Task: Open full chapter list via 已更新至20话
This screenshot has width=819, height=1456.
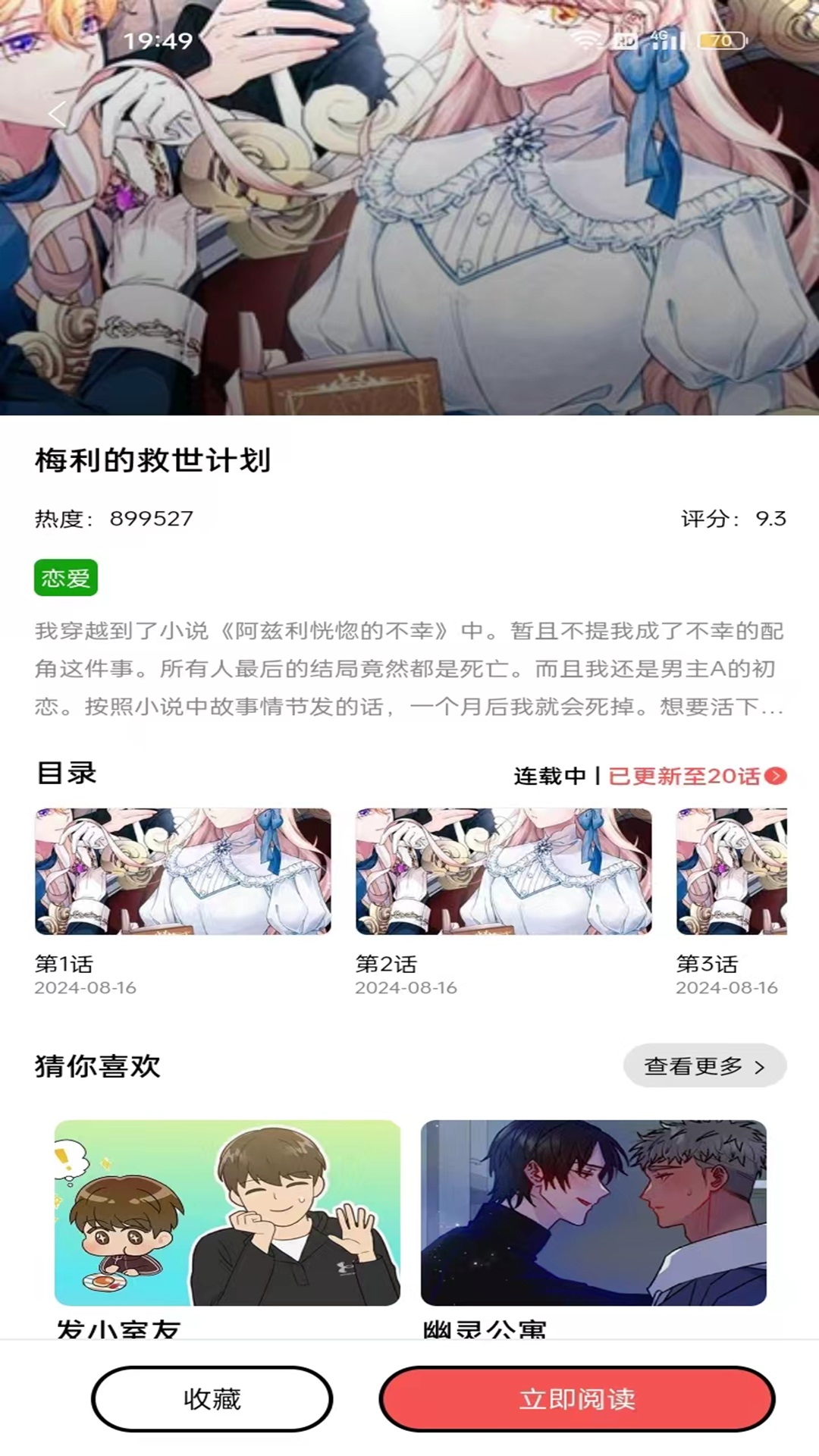Action: [x=696, y=776]
